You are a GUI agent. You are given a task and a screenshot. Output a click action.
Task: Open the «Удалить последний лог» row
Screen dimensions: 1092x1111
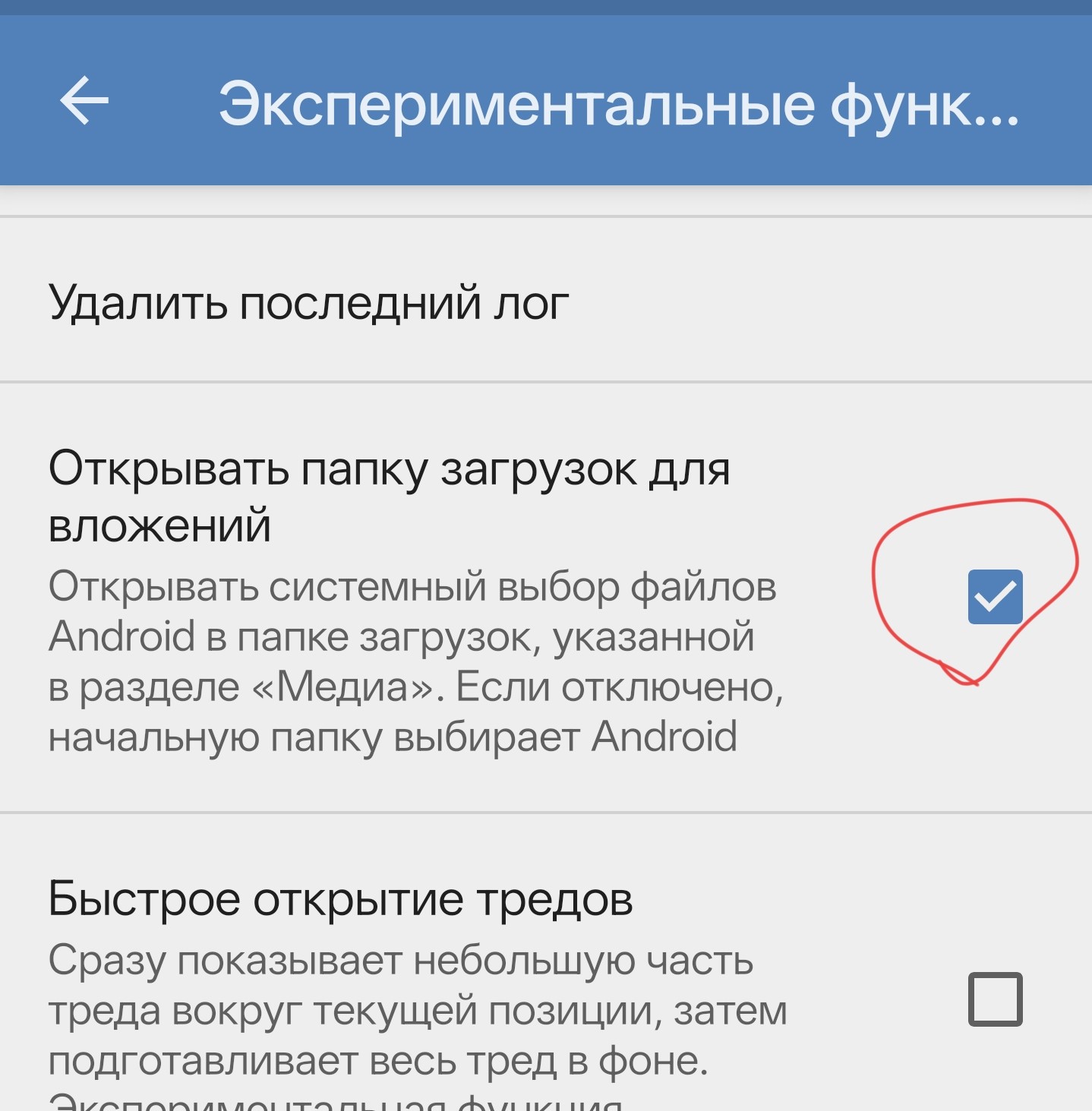click(x=546, y=300)
